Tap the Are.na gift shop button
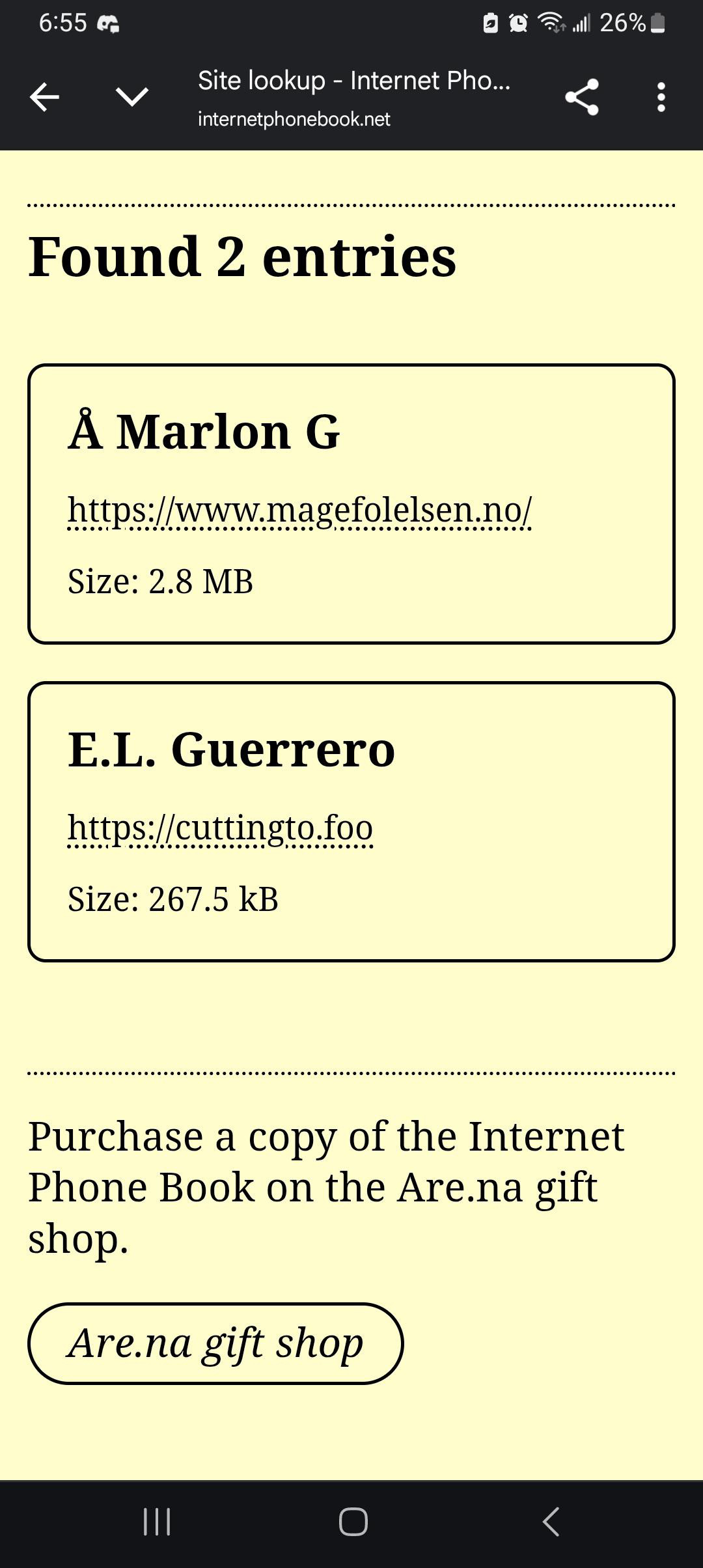Screen dimensions: 703x1568 tap(215, 1343)
